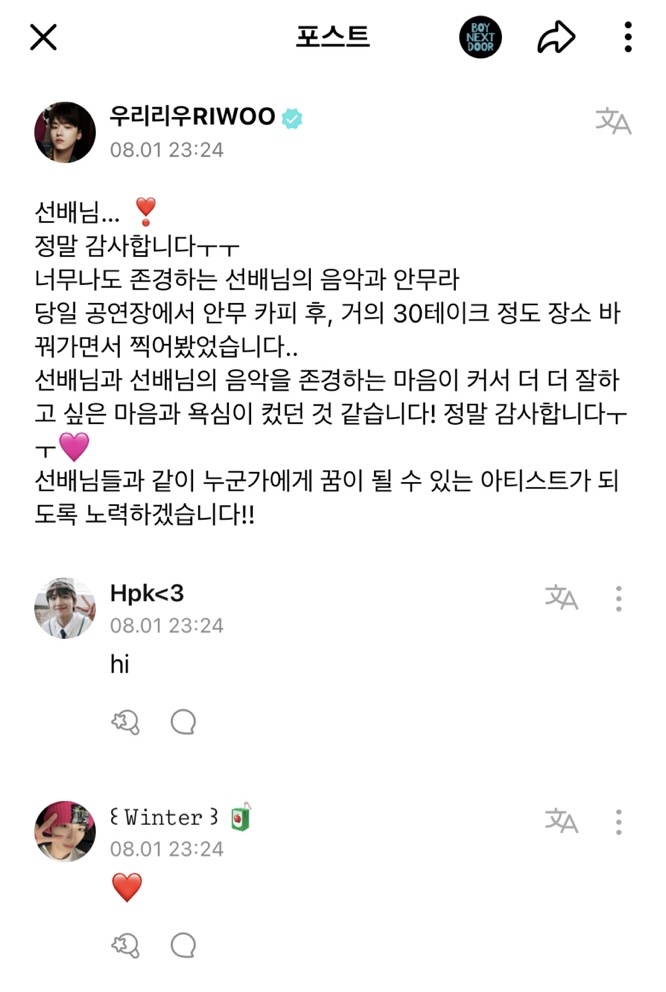This screenshot has width=666, height=992.
Task: Close the post view
Action: 44,38
